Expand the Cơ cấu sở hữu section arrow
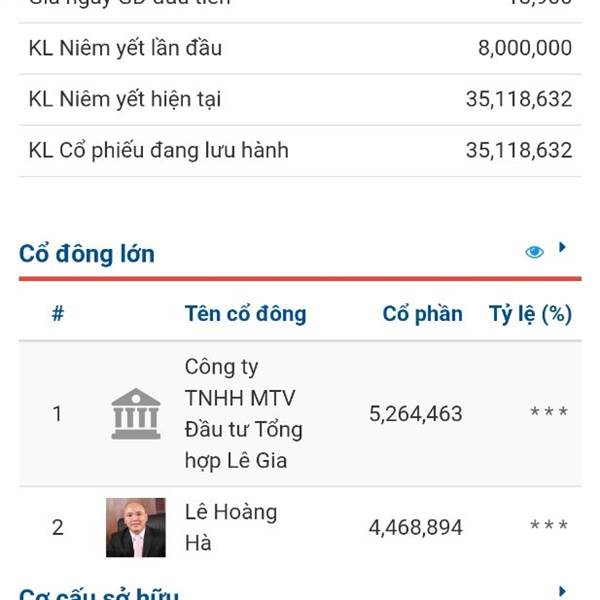 tap(562, 591)
